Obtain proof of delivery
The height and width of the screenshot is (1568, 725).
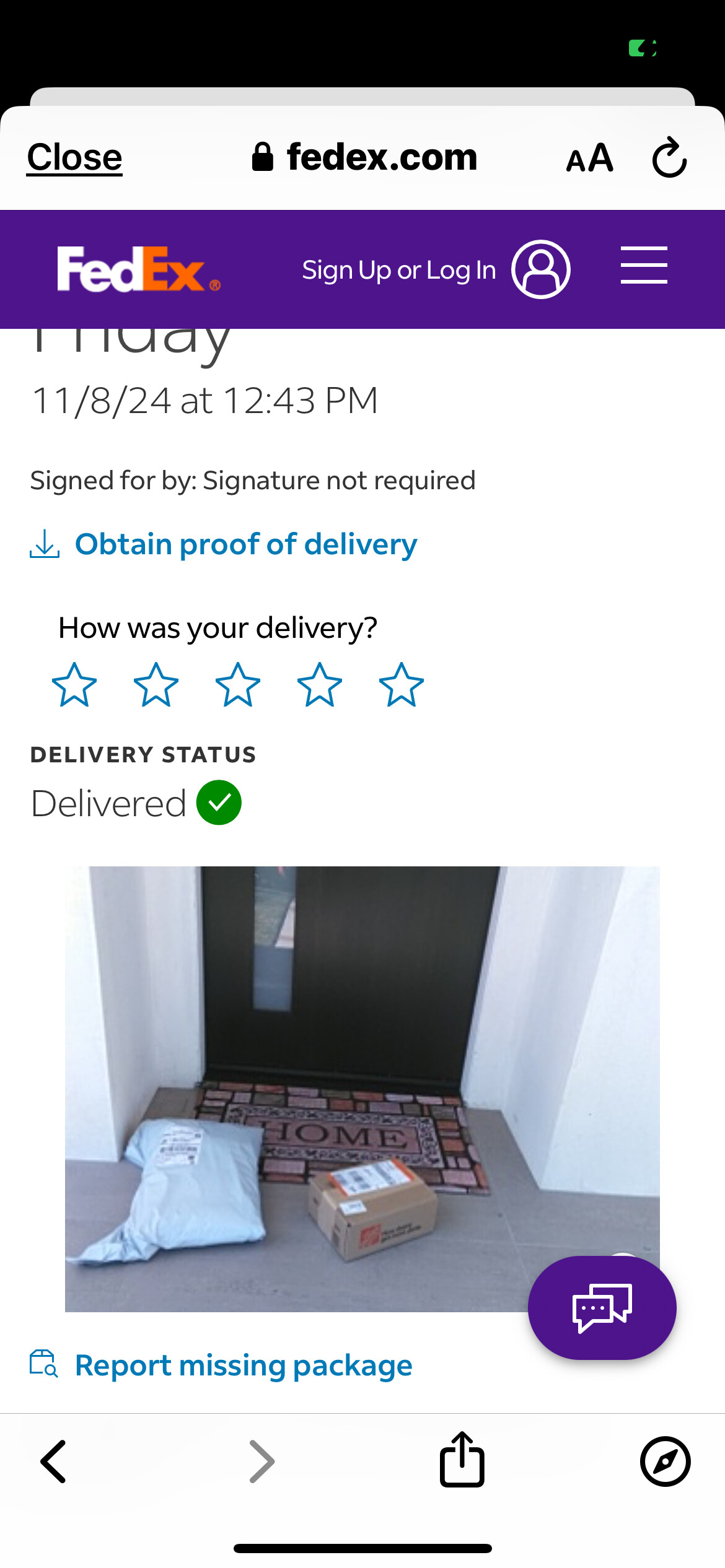click(x=245, y=544)
